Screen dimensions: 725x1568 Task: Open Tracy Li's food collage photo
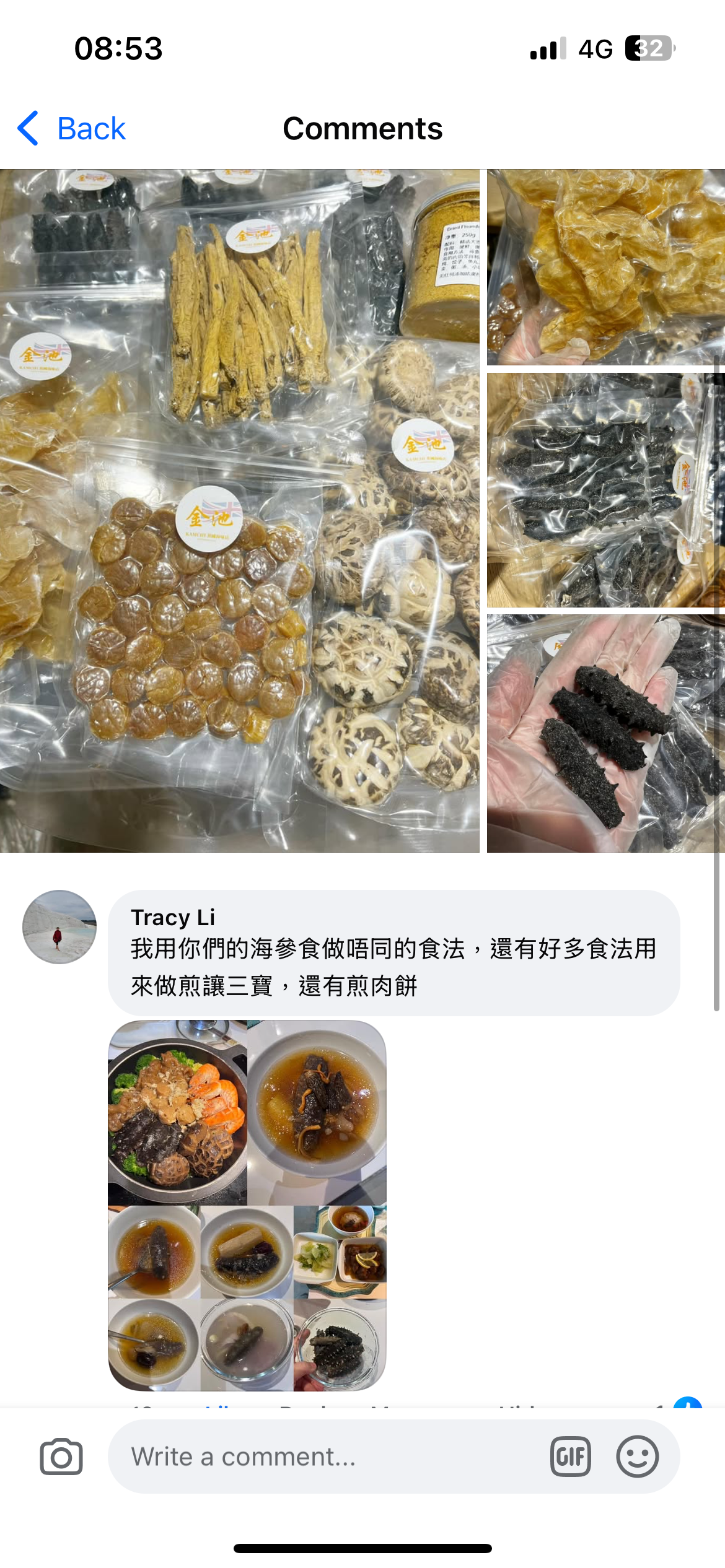coord(247,1204)
